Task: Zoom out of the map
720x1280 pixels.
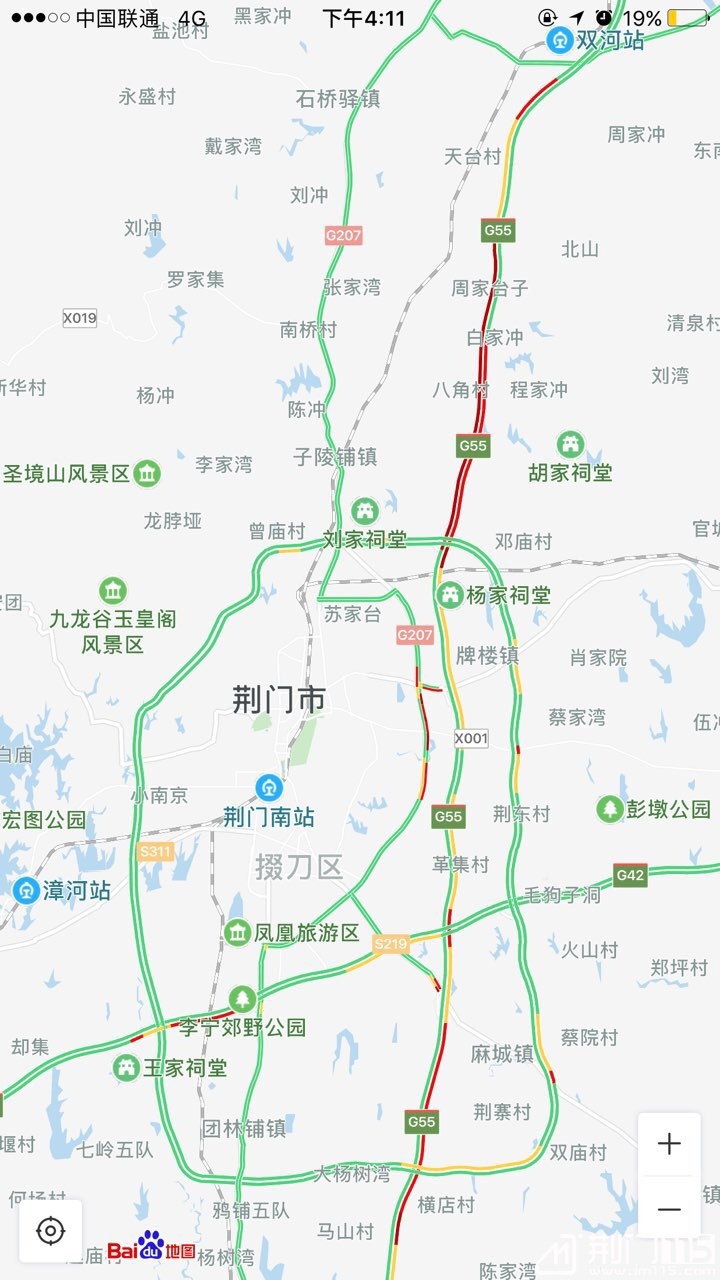Action: [x=669, y=1208]
